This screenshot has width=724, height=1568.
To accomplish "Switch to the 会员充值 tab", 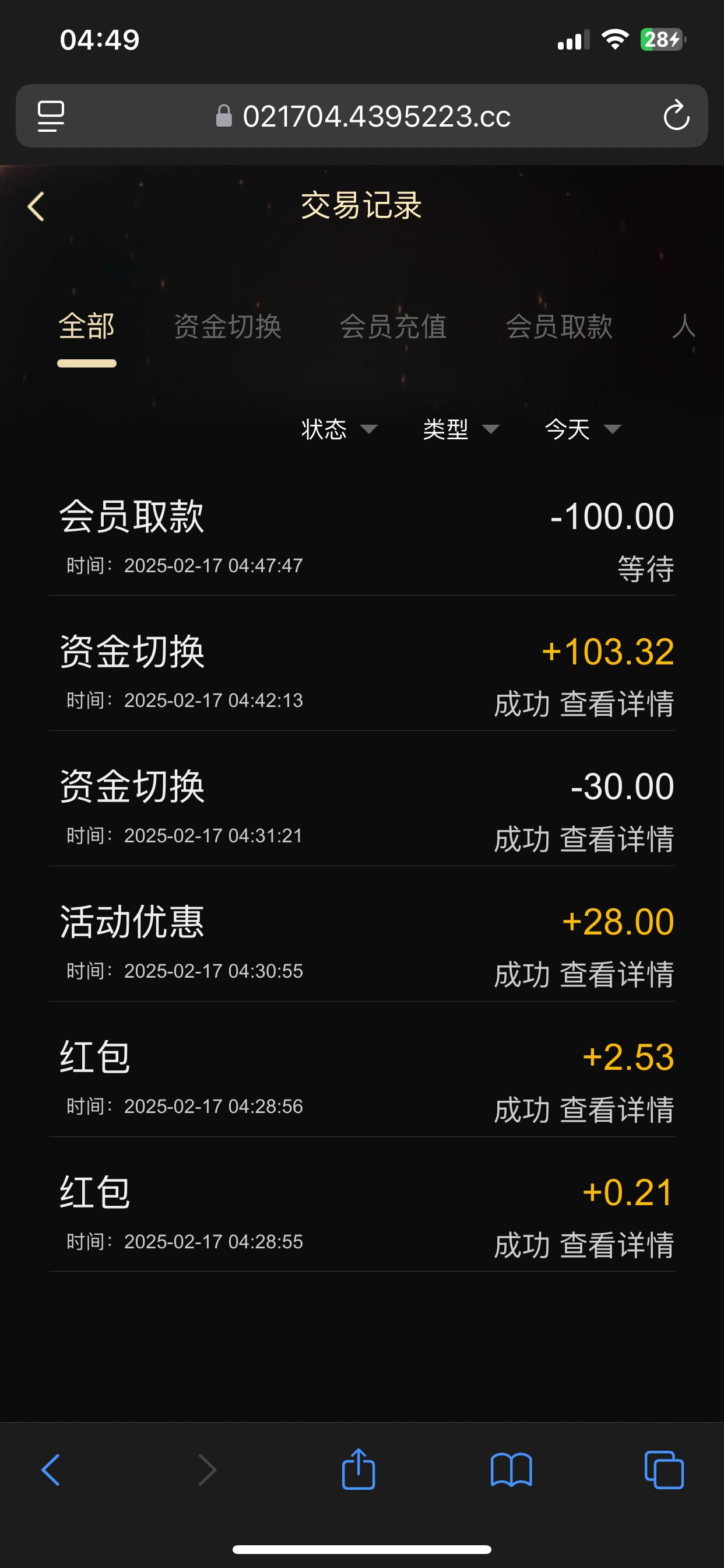I will point(393,327).
